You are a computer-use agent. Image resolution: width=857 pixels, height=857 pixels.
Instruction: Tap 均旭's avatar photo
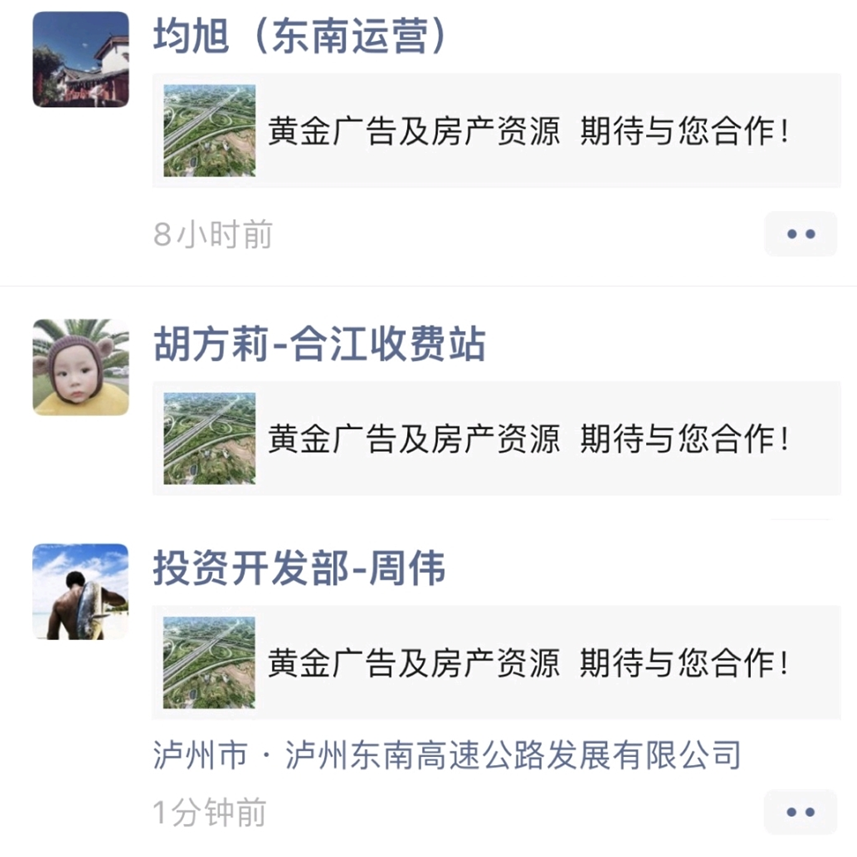pos(81,59)
